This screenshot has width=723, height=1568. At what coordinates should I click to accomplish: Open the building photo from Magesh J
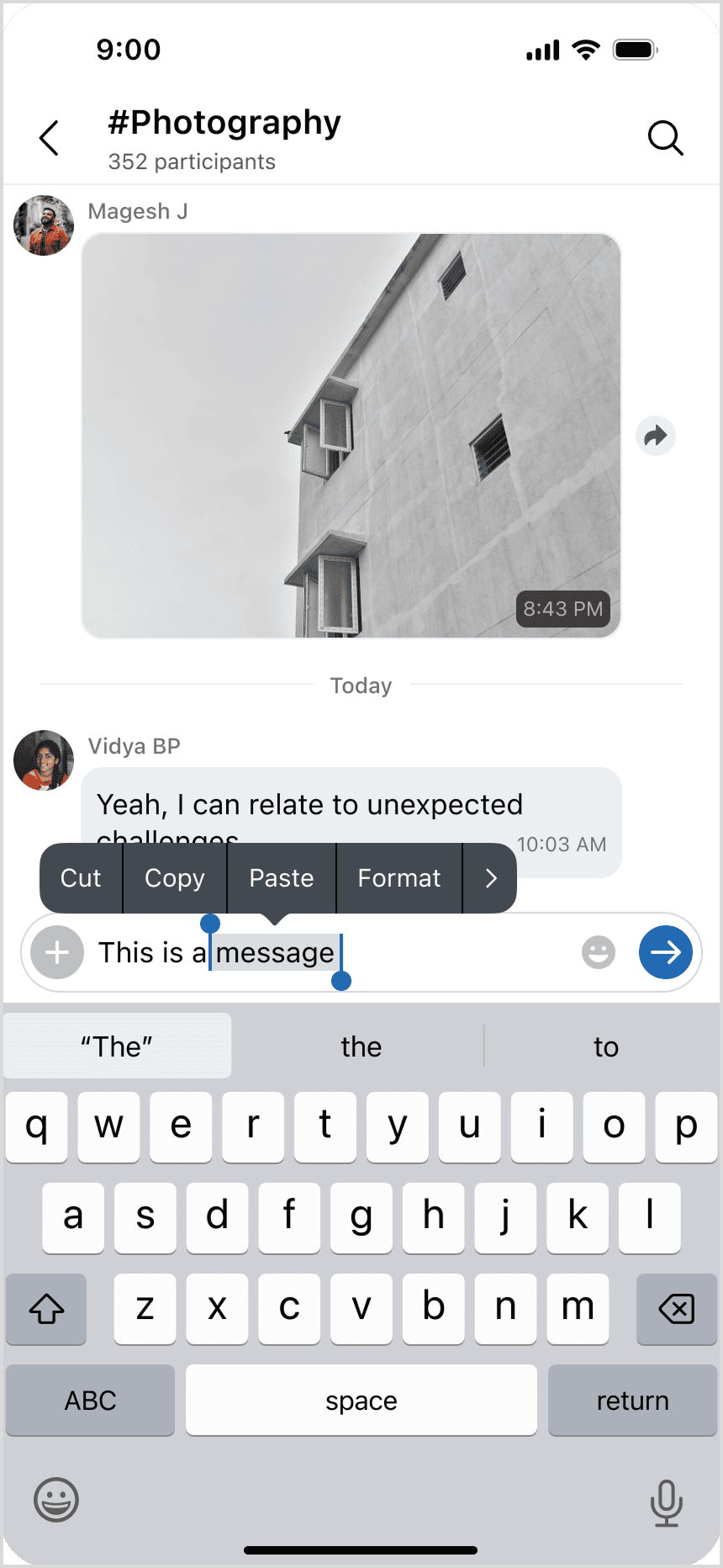[x=351, y=435]
